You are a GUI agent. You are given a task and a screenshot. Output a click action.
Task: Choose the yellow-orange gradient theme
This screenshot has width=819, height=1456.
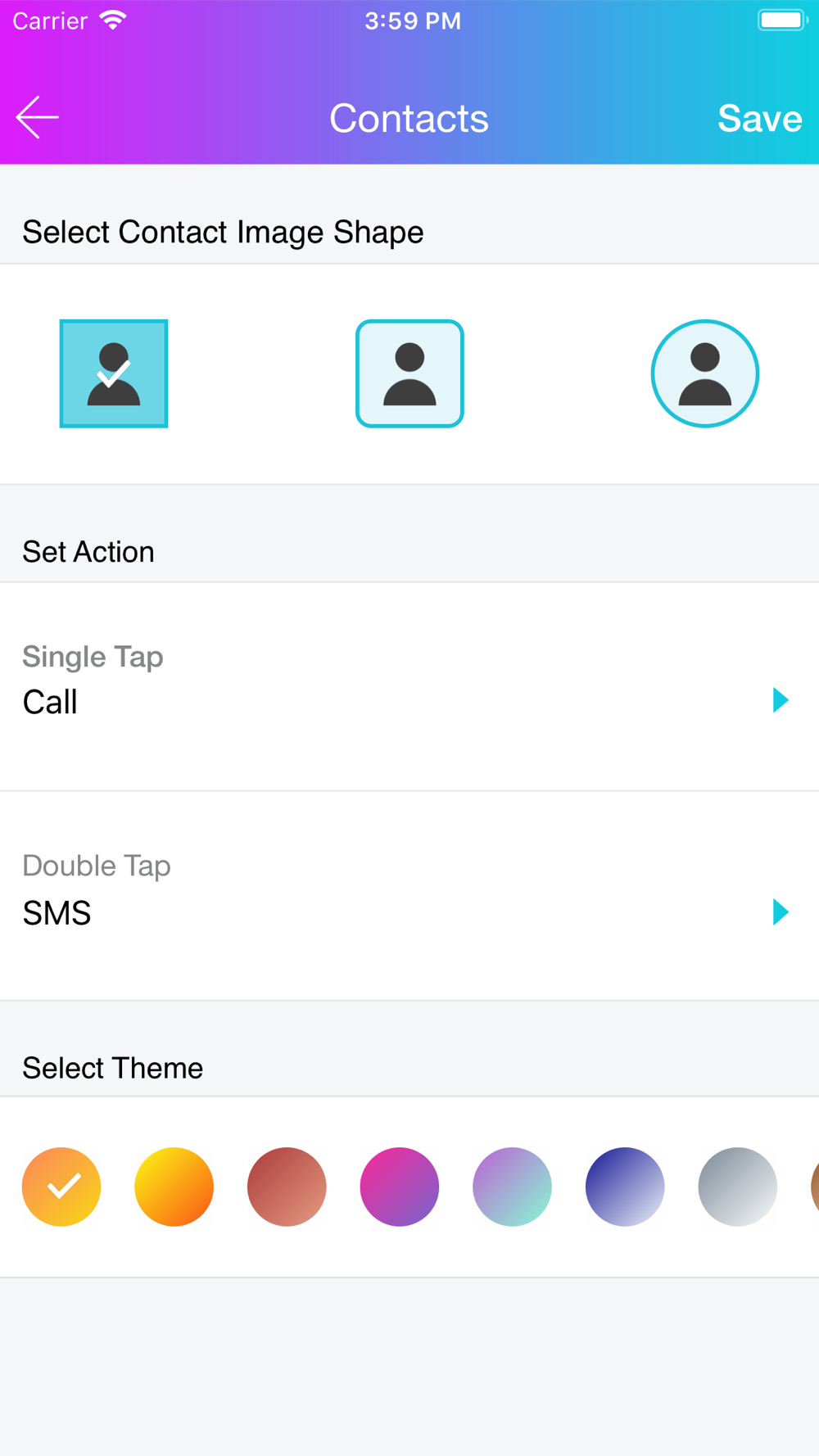174,1187
